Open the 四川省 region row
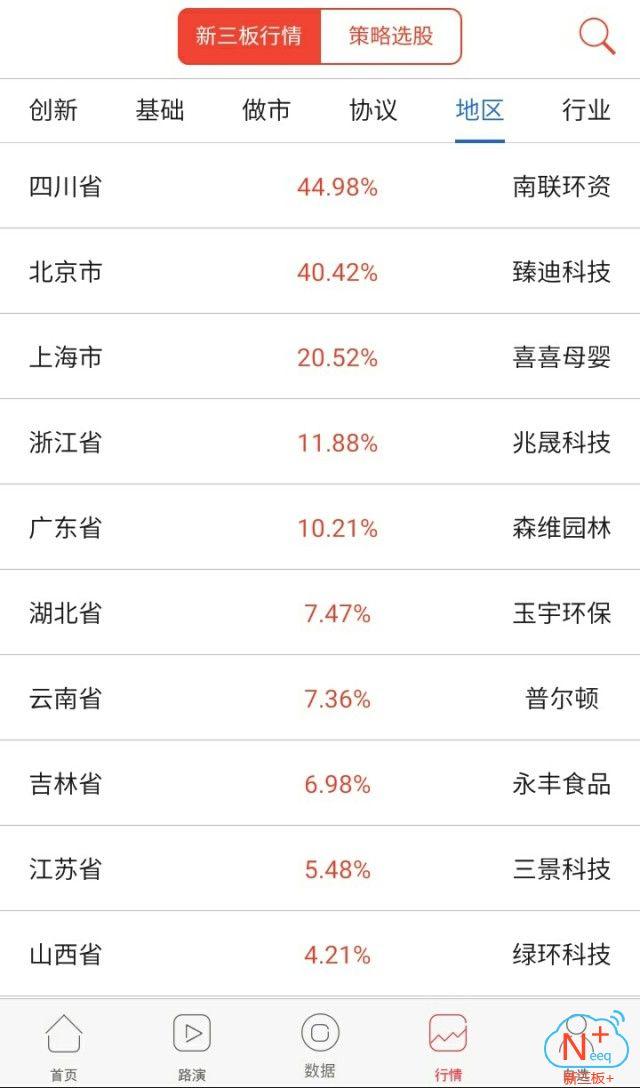This screenshot has width=640, height=1088. coord(320,187)
